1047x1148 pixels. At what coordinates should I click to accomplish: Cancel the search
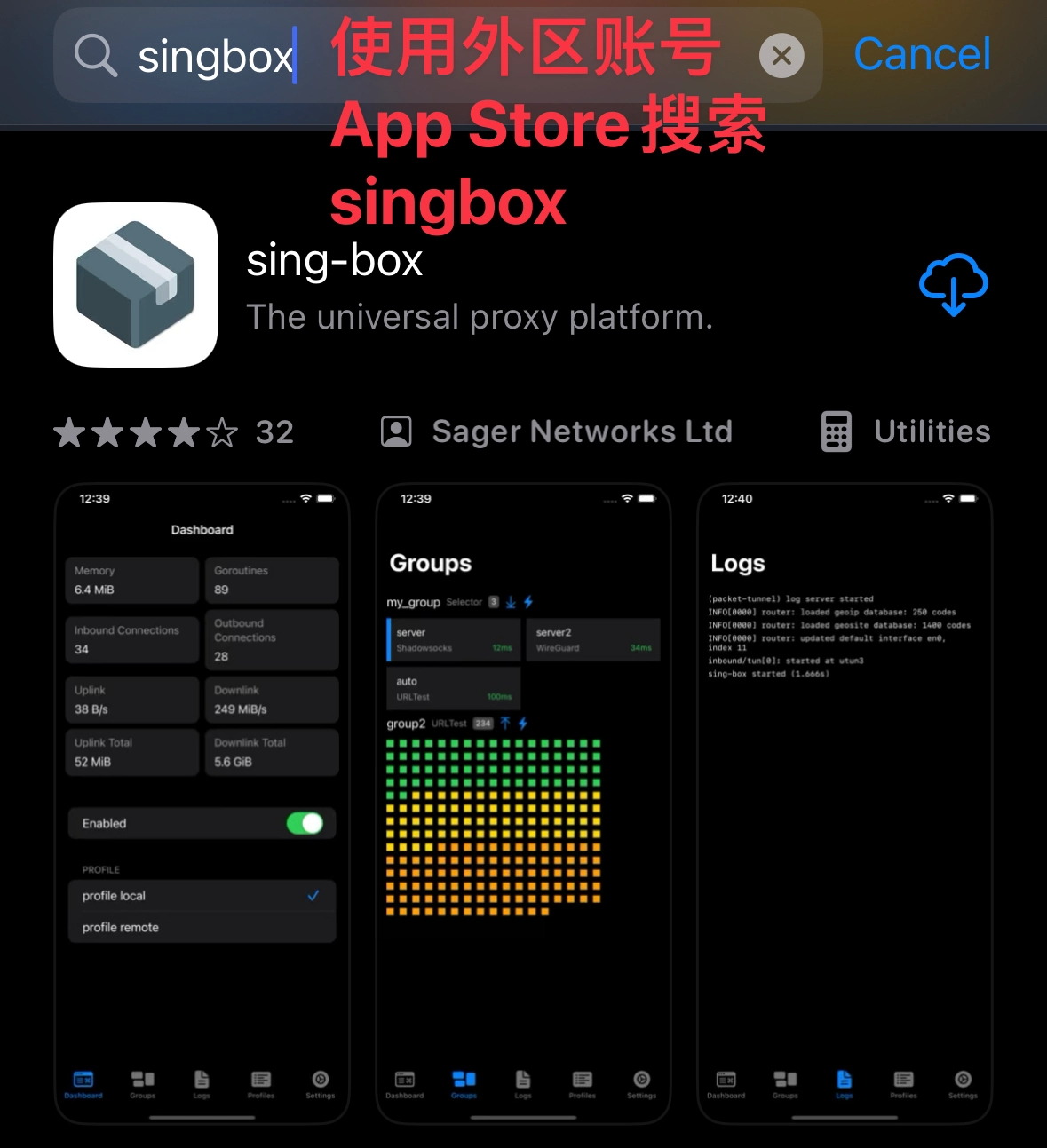(922, 54)
